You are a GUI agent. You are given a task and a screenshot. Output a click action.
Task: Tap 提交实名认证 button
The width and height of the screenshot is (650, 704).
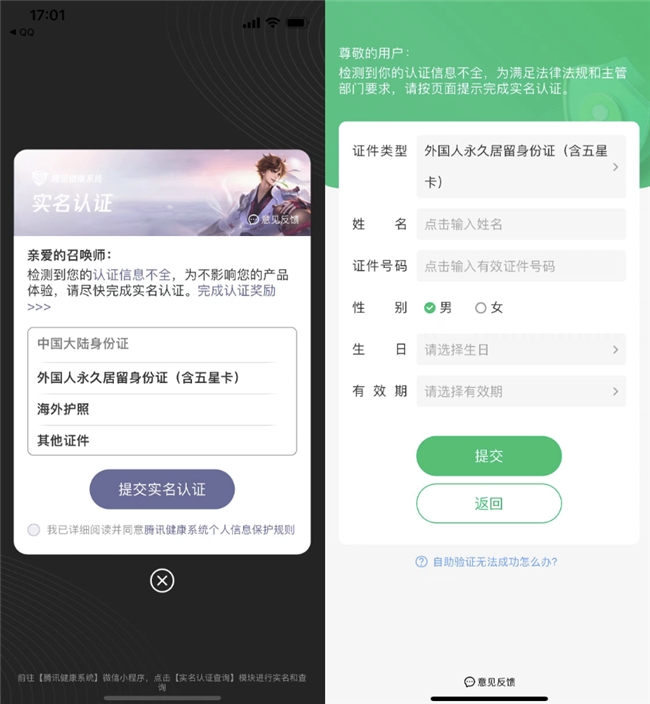pyautogui.click(x=162, y=489)
